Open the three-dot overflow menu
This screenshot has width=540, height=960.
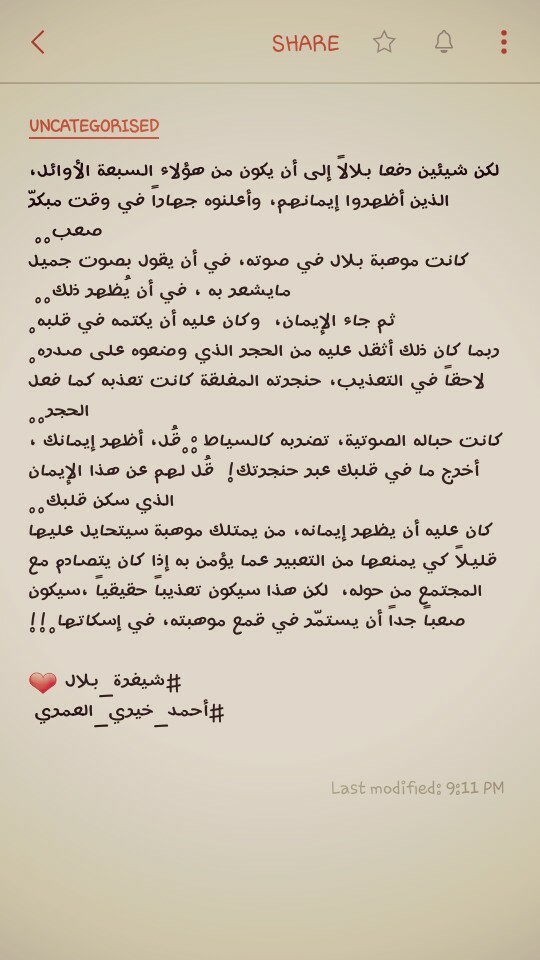(x=503, y=42)
